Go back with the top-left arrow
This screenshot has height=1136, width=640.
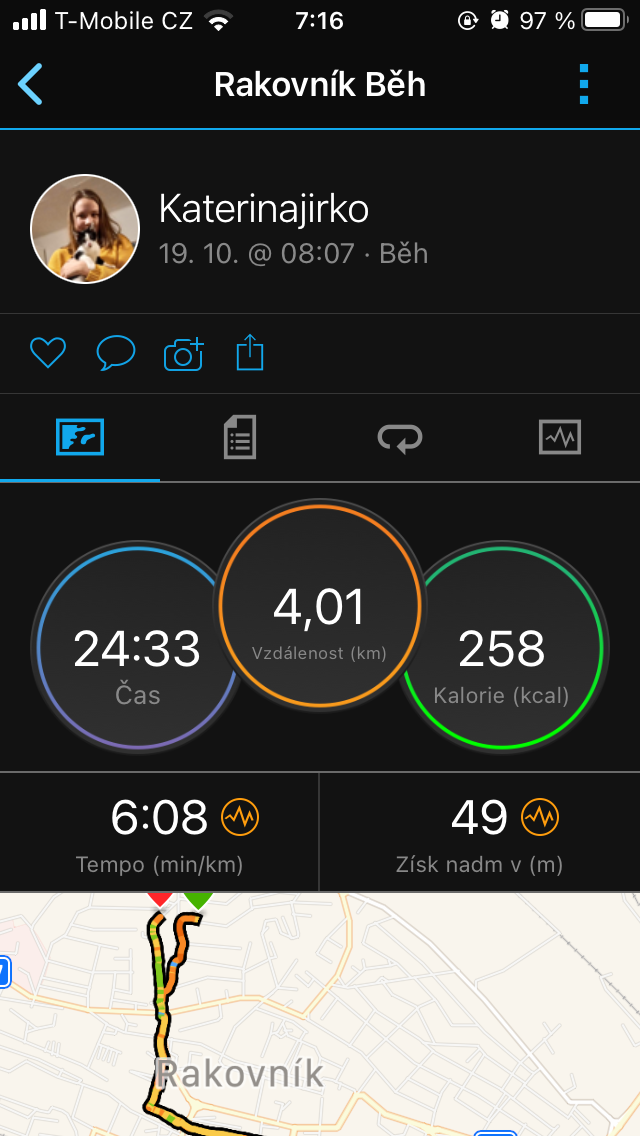click(x=30, y=84)
